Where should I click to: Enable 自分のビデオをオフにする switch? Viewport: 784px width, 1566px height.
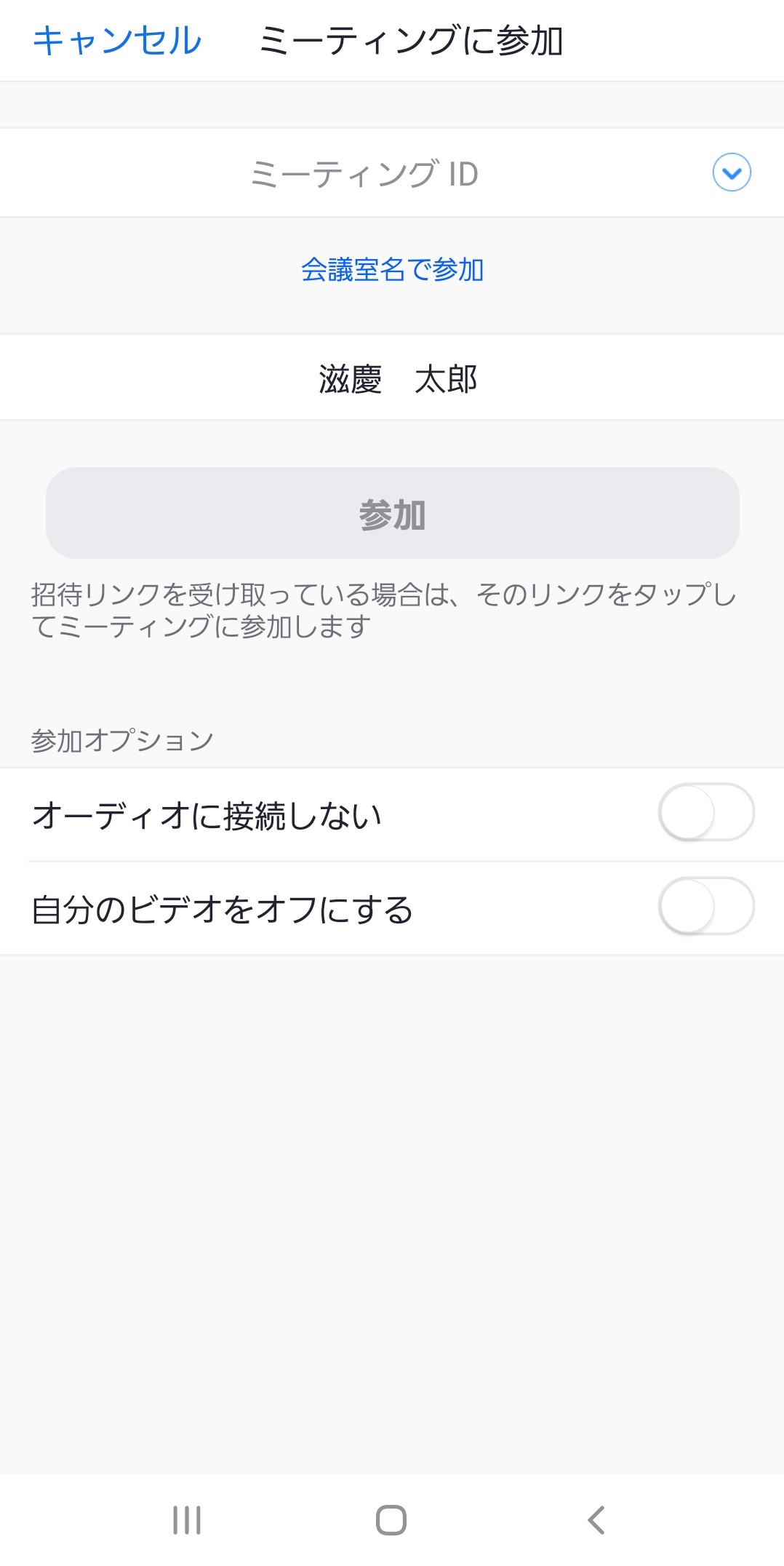(x=706, y=906)
